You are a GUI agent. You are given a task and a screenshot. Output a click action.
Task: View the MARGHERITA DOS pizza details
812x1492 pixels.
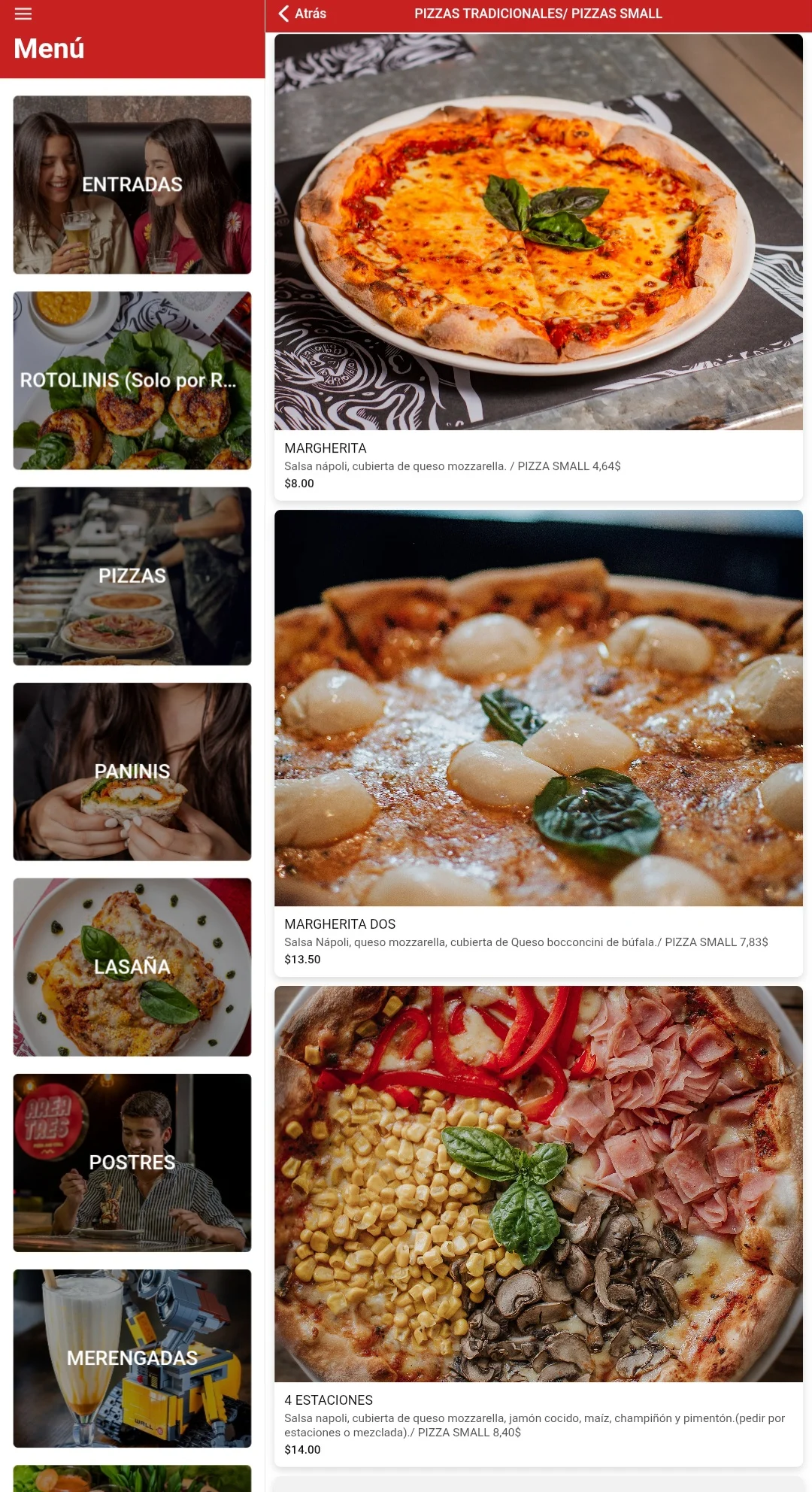538,743
